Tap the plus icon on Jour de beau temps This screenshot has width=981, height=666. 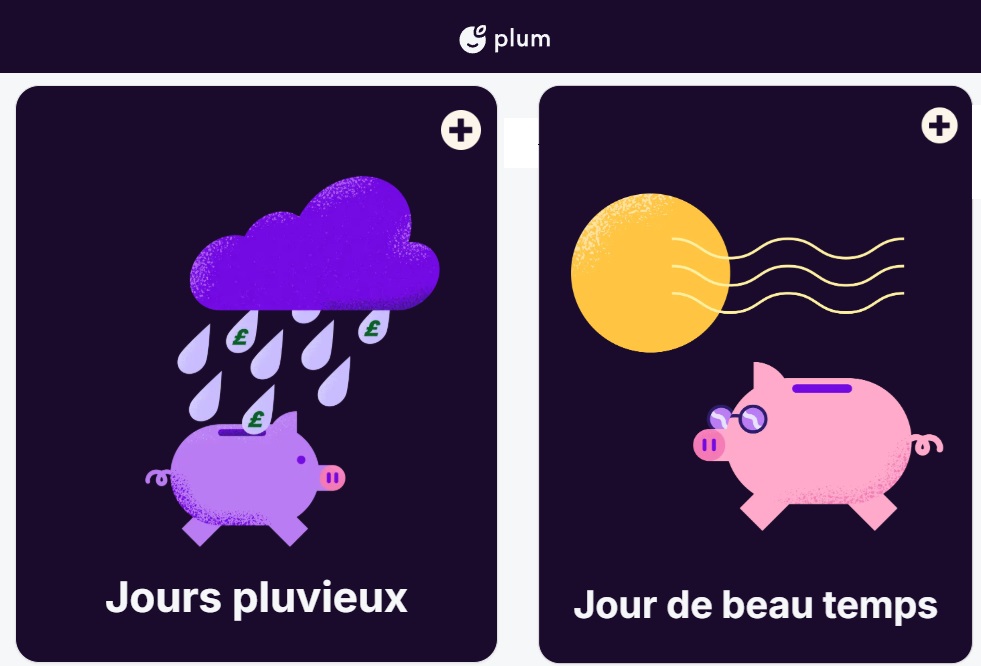pyautogui.click(x=938, y=125)
